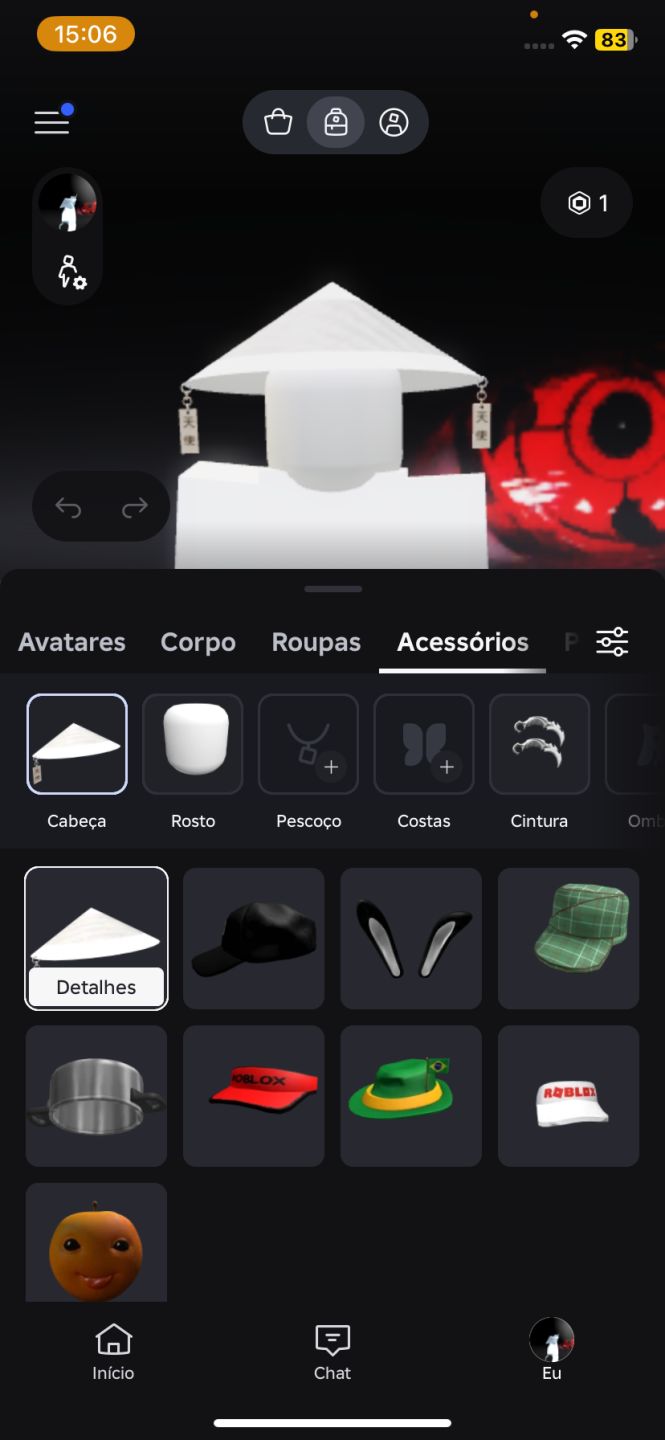Go to the Início tab
This screenshot has width=665, height=1440.
pos(113,1352)
